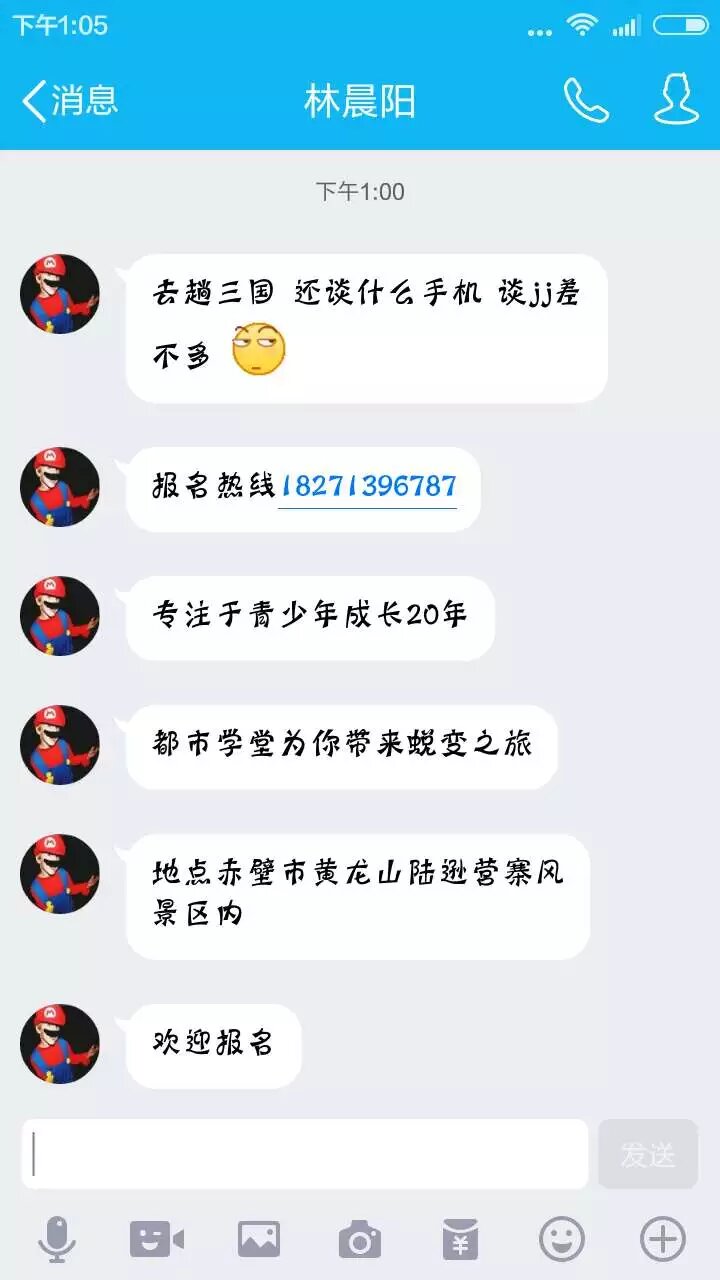Screen dimensions: 720x1280
Task: Start a voice call with 林晨阳
Action: tap(586, 100)
